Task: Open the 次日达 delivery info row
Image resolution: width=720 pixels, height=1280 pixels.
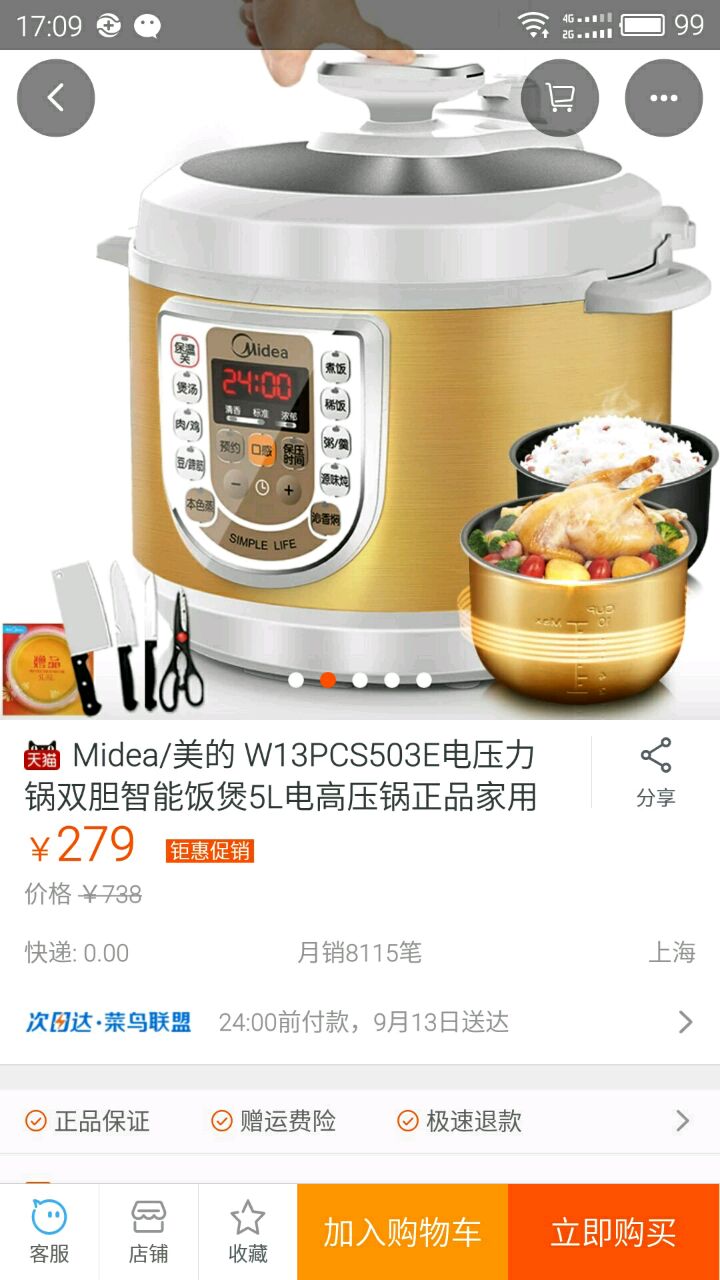Action: point(360,1022)
